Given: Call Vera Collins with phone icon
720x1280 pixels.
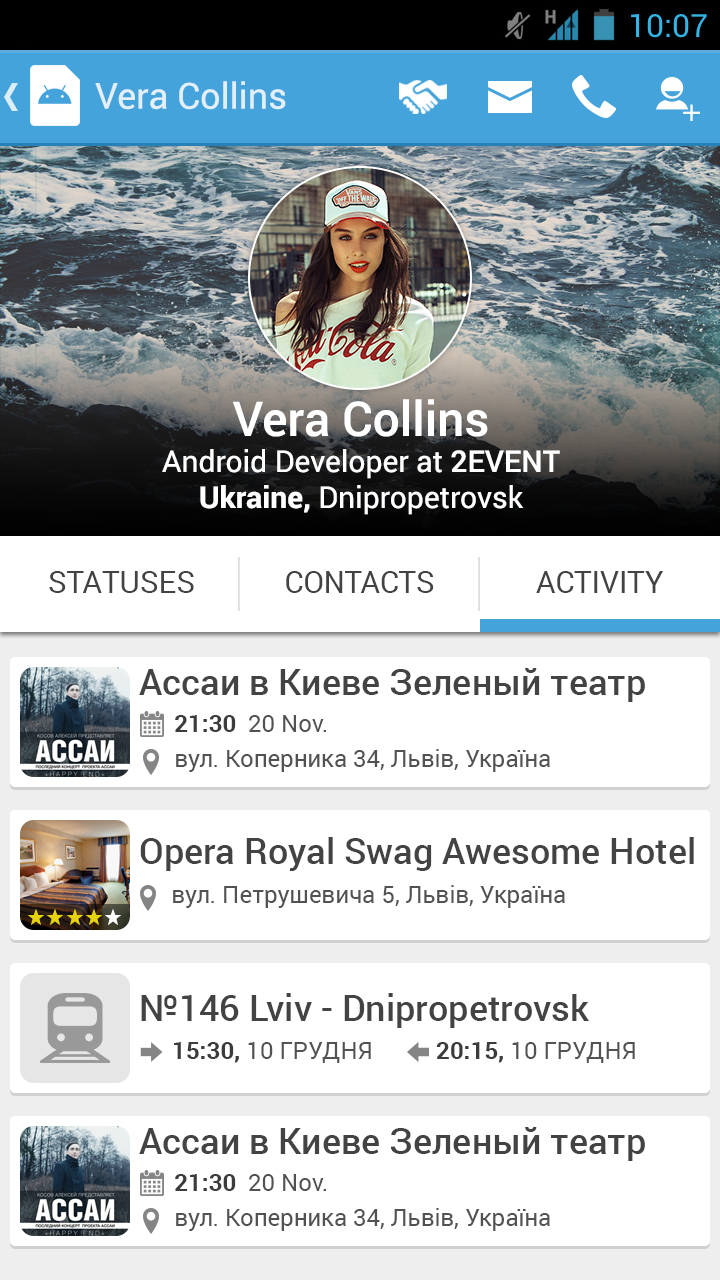Looking at the screenshot, I should tap(593, 97).
